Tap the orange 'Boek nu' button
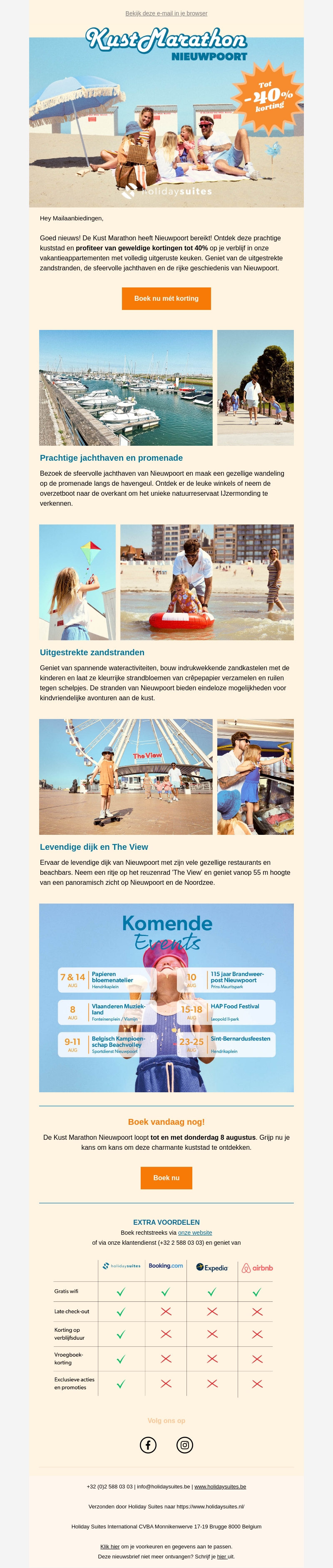The width and height of the screenshot is (333, 1568). click(x=166, y=1178)
